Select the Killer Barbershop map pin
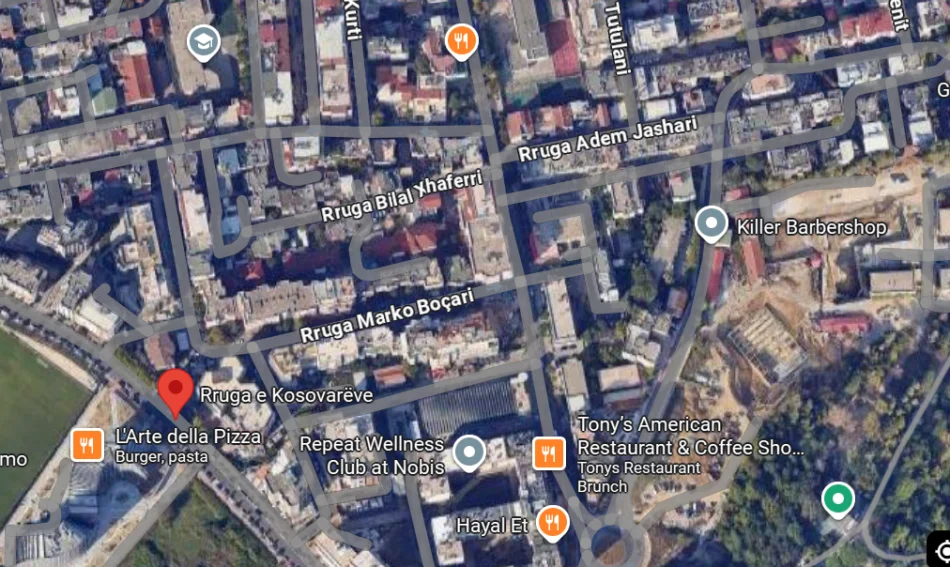Image resolution: width=950 pixels, height=567 pixels. click(711, 223)
